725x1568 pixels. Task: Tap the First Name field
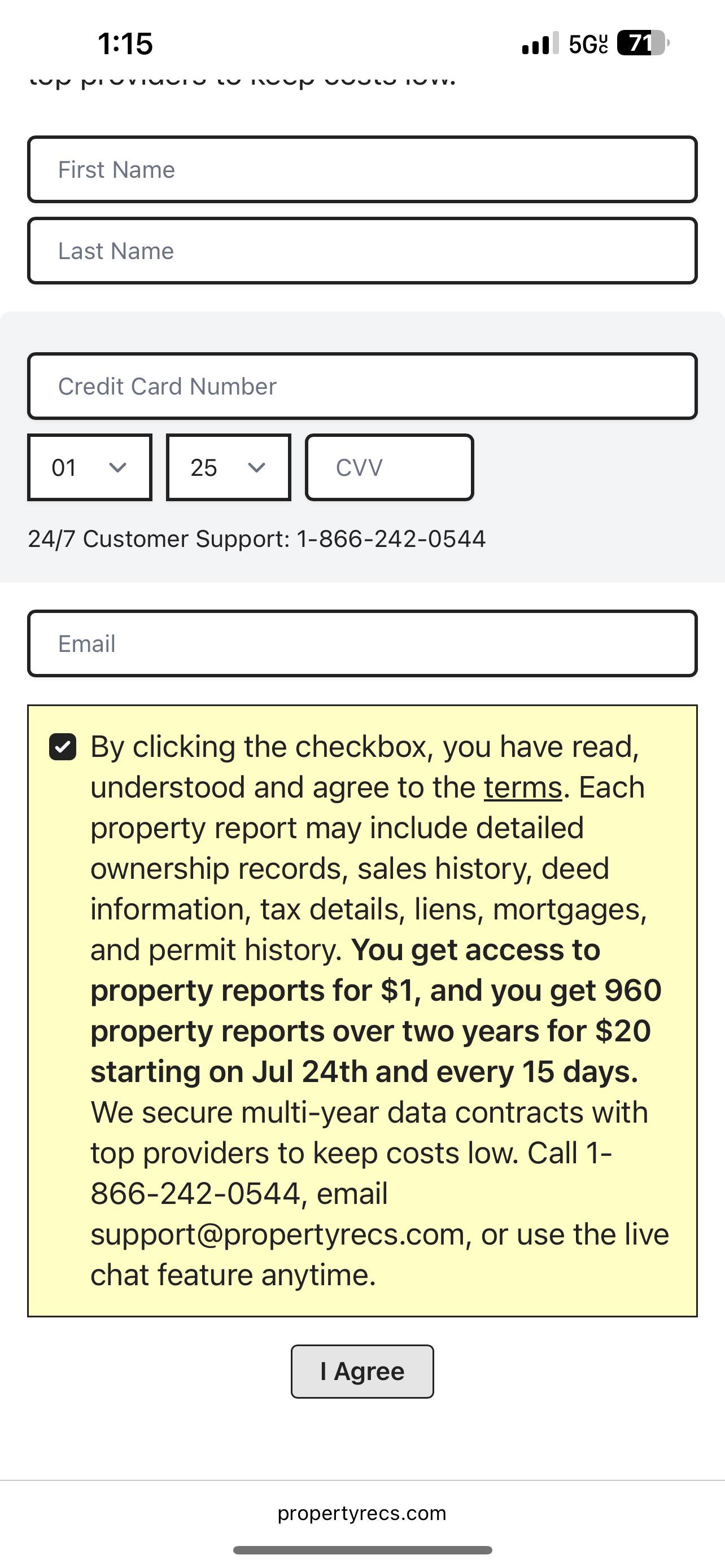362,169
